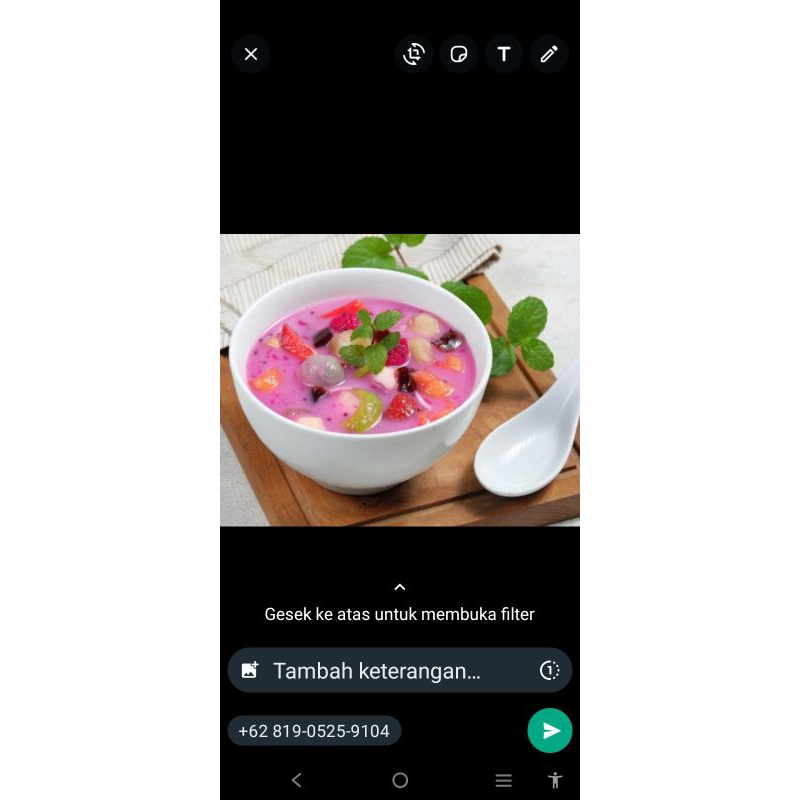Tap the filter expand chevron
This screenshot has width=800, height=800.
pyautogui.click(x=400, y=587)
